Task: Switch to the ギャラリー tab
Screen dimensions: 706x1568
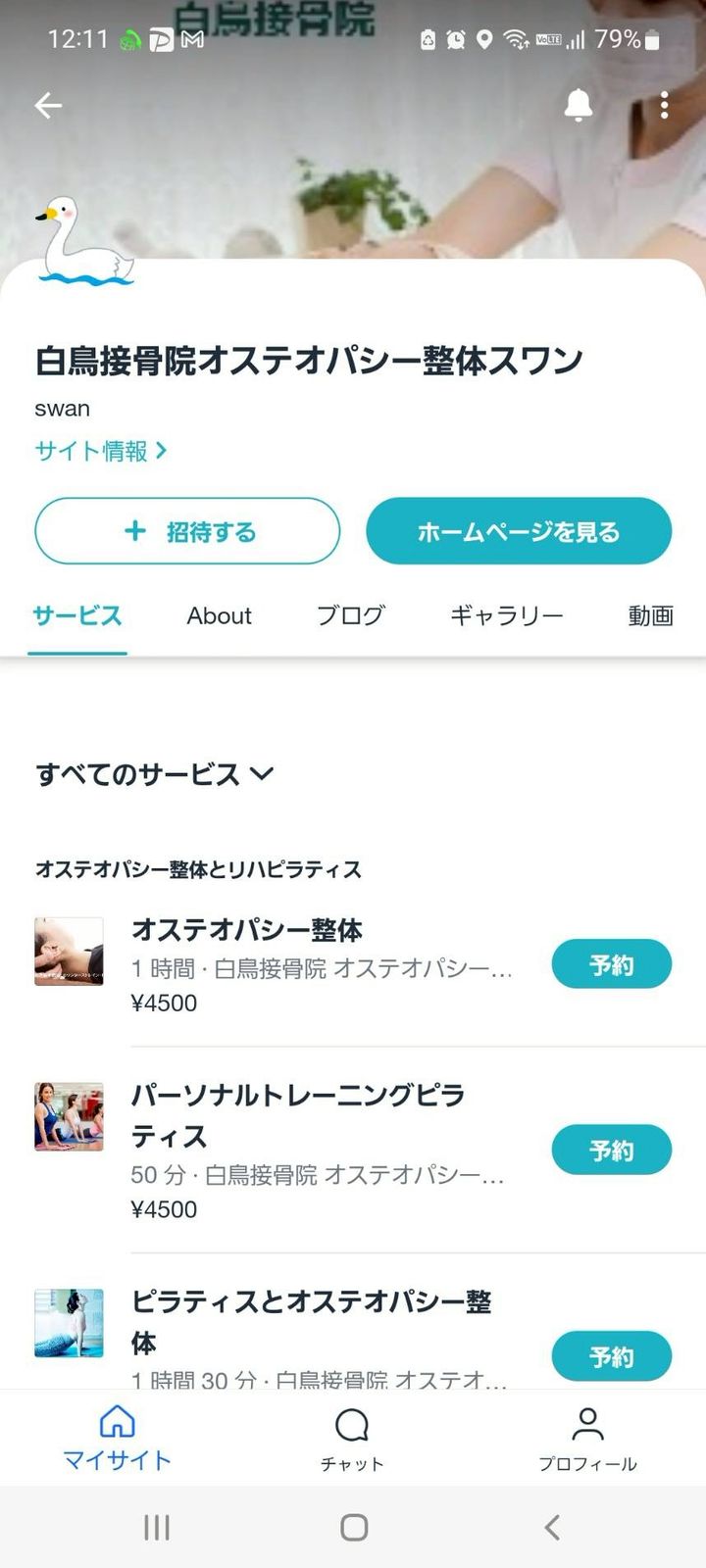Action: (x=506, y=615)
